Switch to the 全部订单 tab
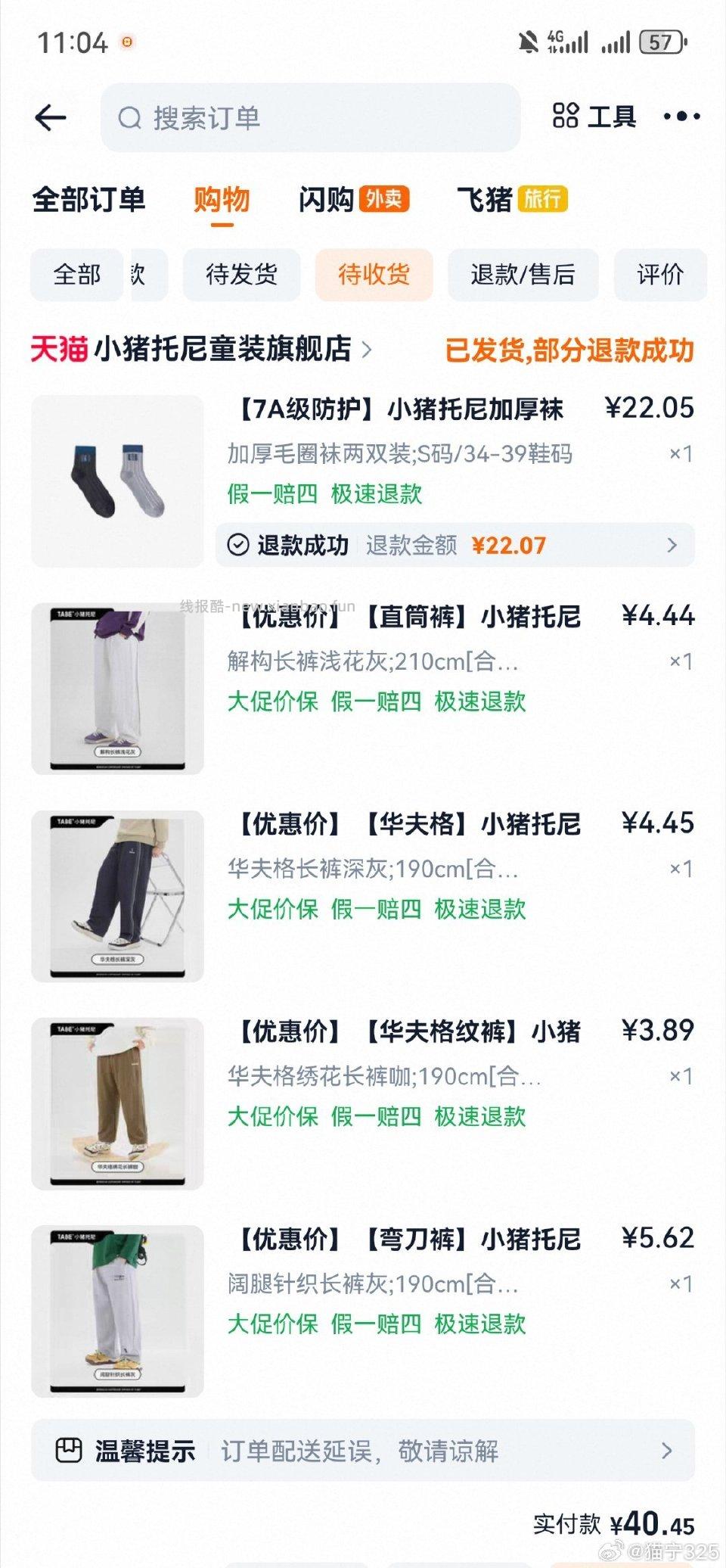 tap(90, 198)
